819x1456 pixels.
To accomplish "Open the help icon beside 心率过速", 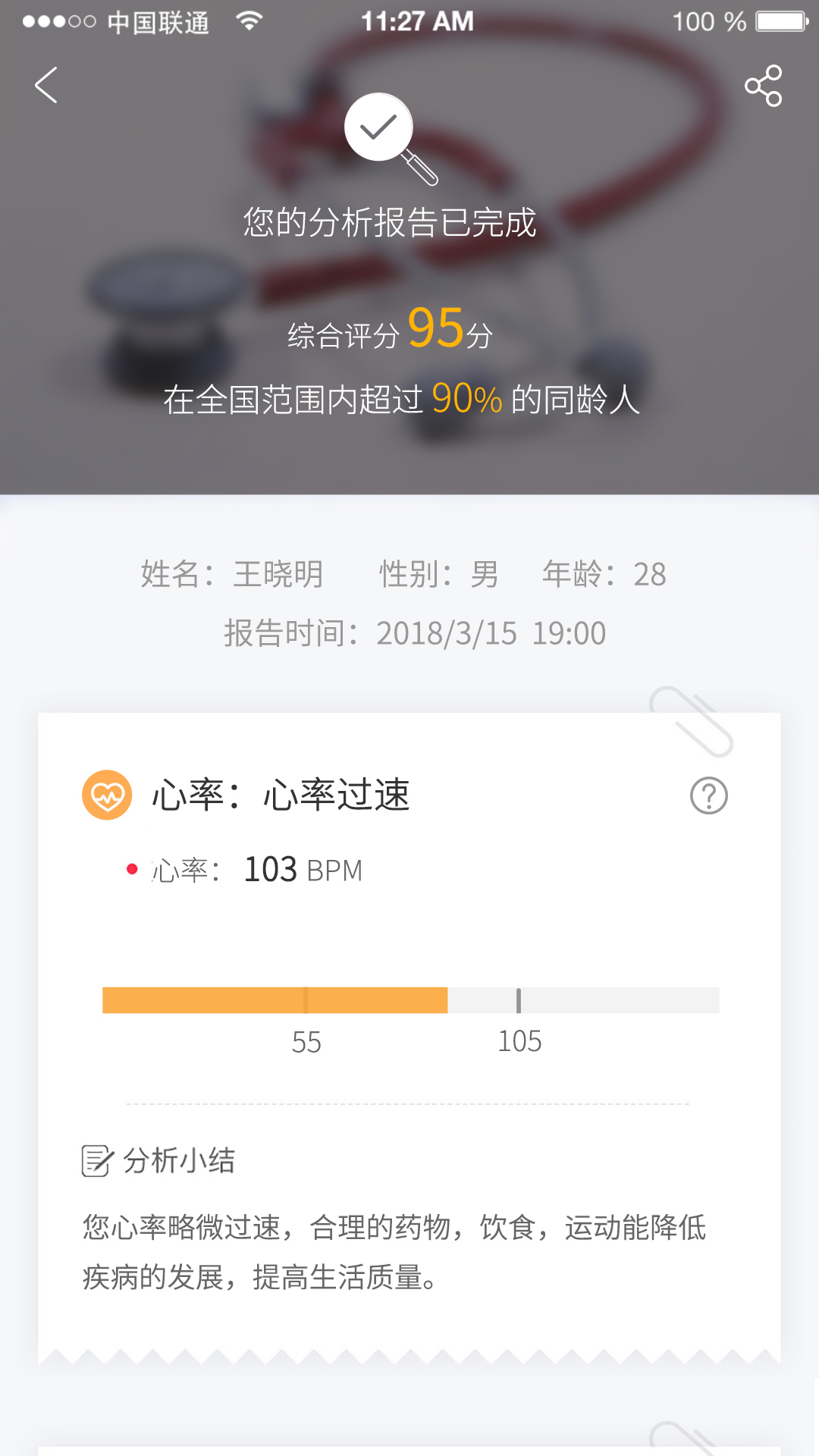I will (708, 795).
